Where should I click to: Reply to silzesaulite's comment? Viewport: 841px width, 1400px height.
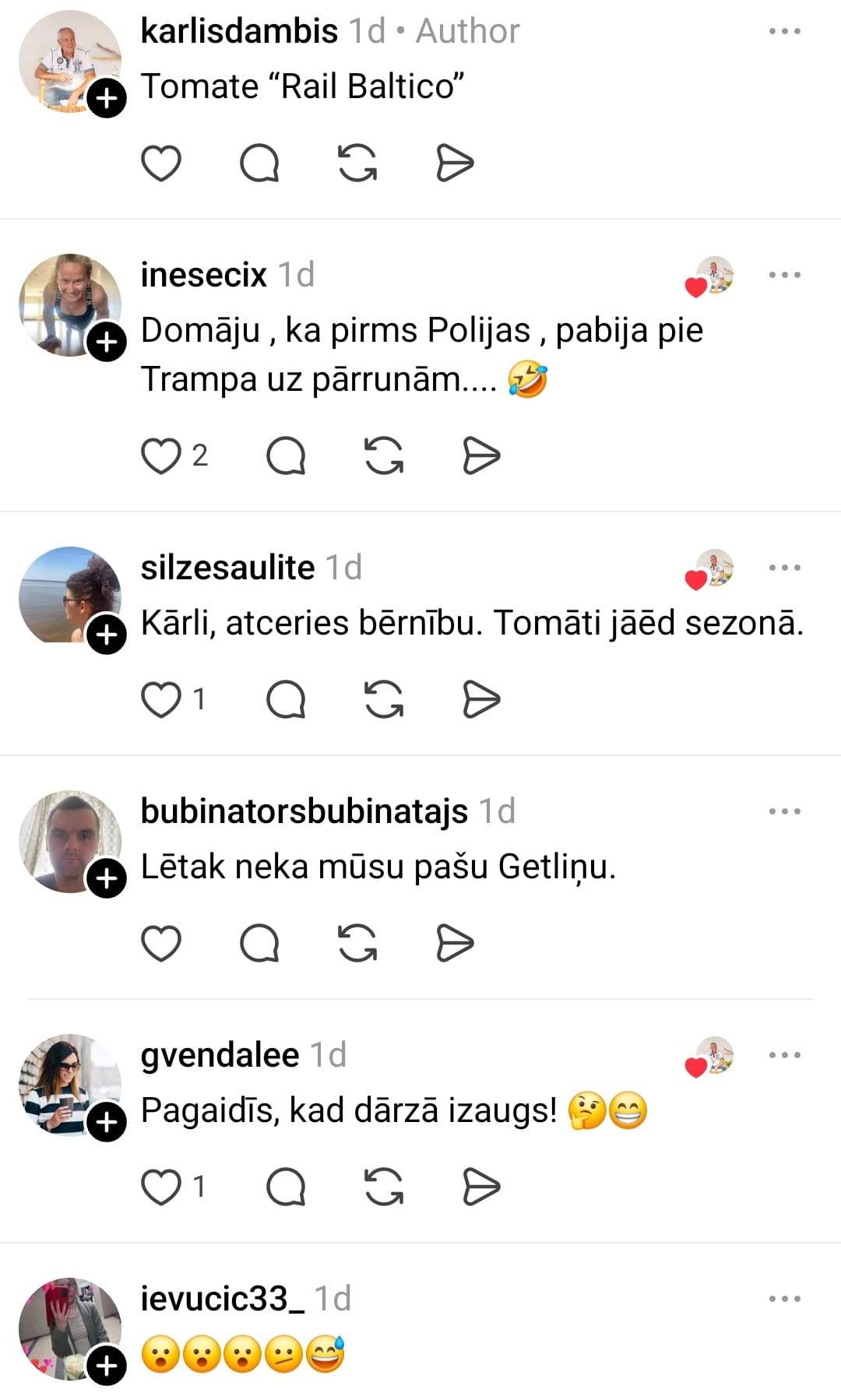286,699
